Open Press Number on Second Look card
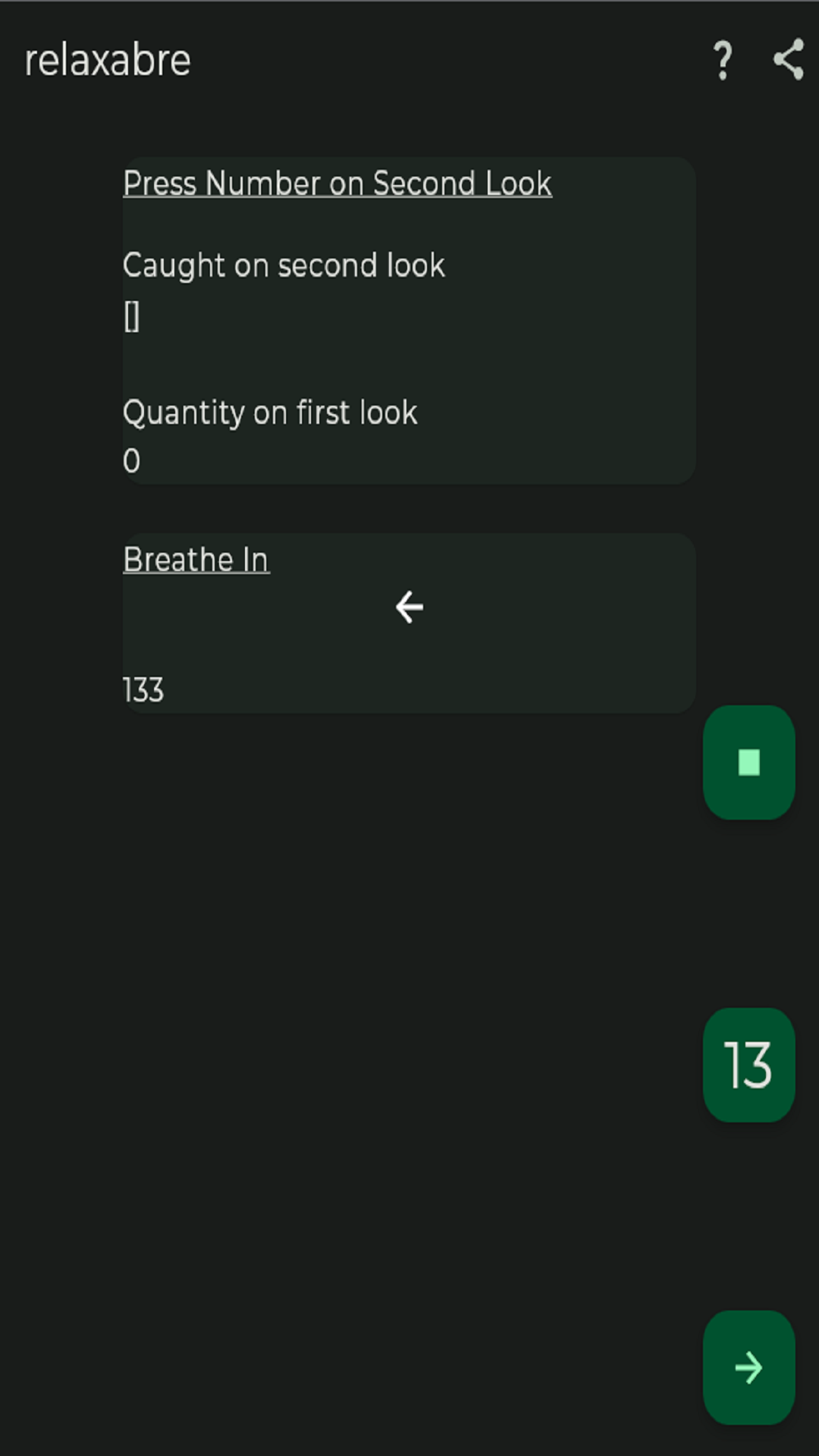819x1456 pixels. pyautogui.click(x=409, y=321)
